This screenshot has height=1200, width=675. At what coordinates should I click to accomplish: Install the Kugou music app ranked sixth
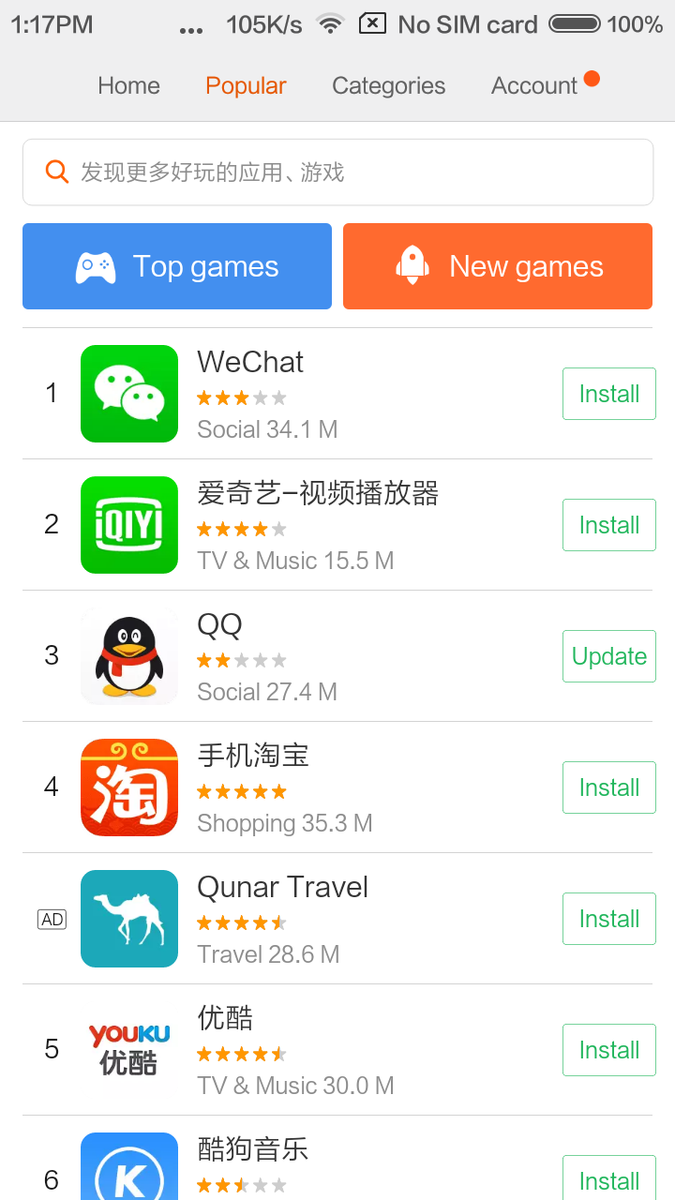coord(608,1180)
